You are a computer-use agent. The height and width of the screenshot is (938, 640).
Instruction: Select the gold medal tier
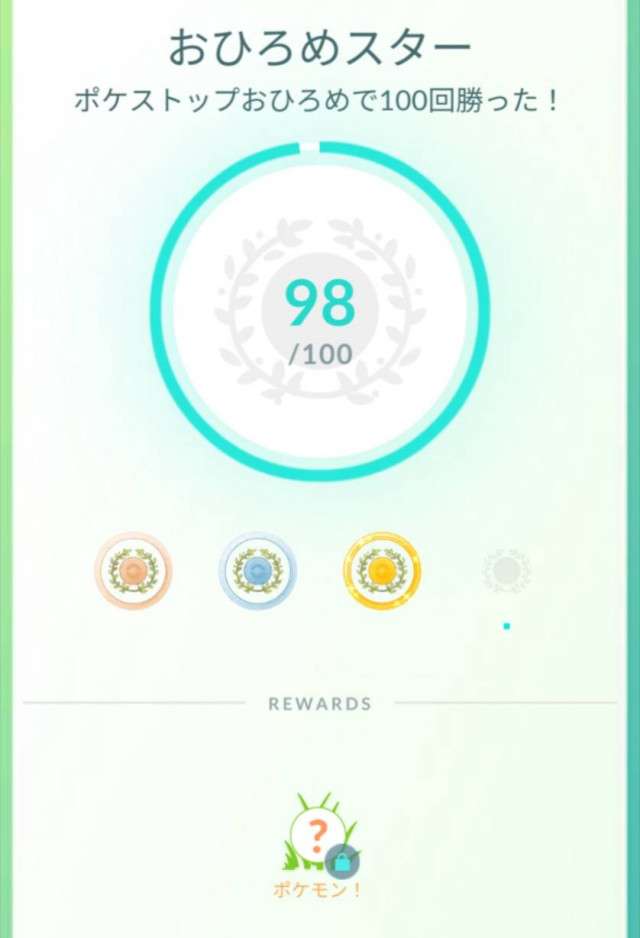381,571
